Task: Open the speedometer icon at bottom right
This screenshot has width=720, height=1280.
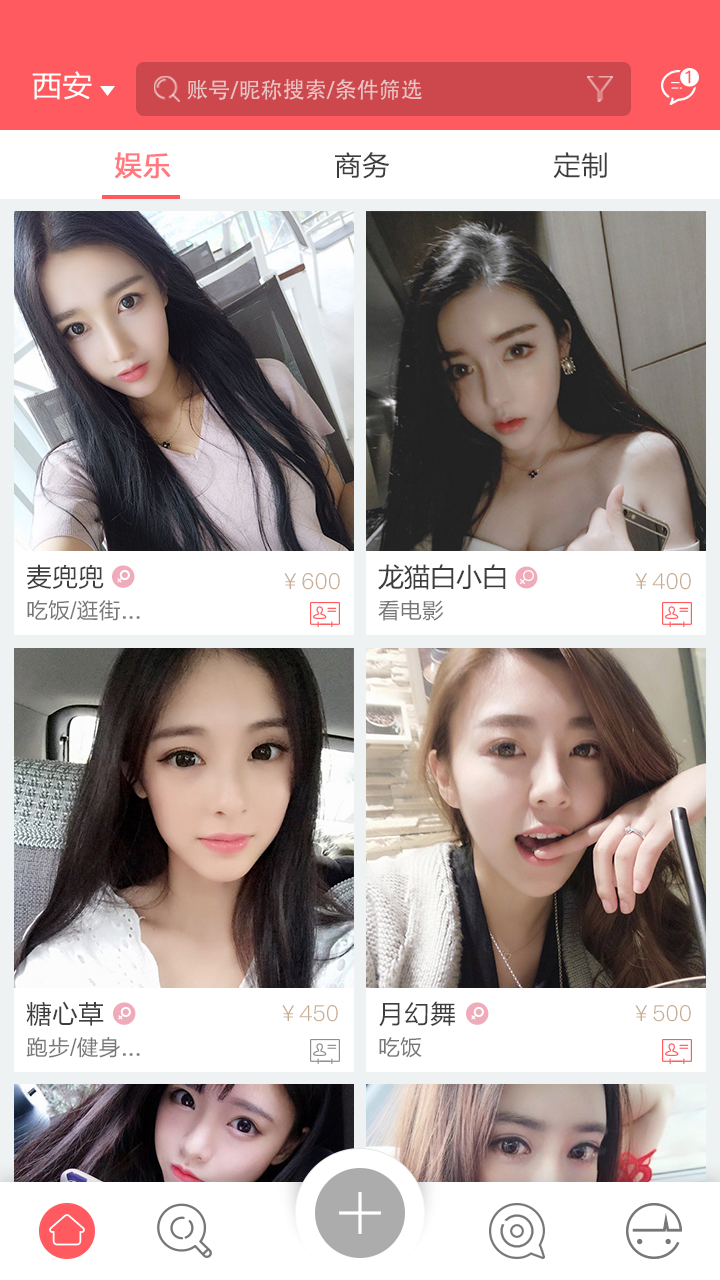Action: click(x=655, y=1230)
